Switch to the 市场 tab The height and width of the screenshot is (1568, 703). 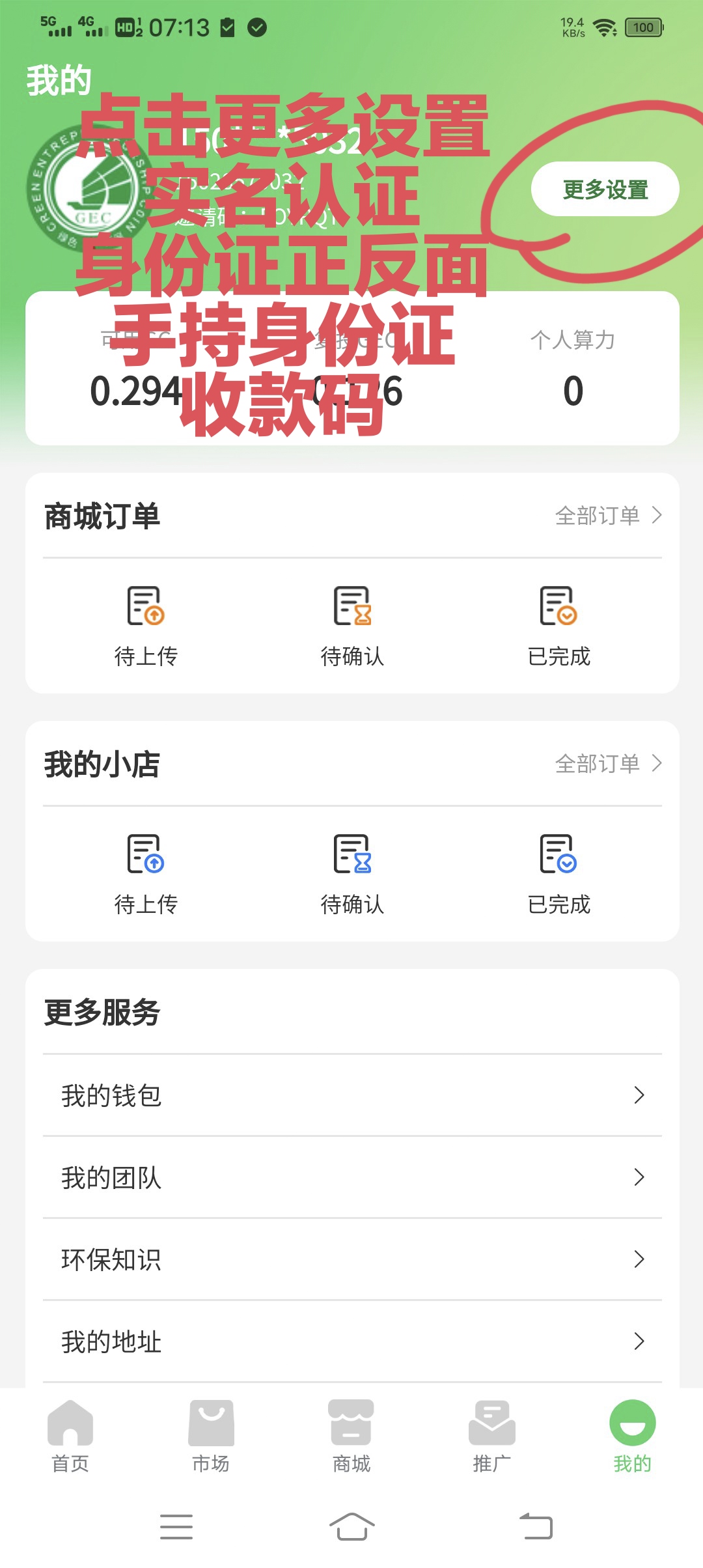211,1436
